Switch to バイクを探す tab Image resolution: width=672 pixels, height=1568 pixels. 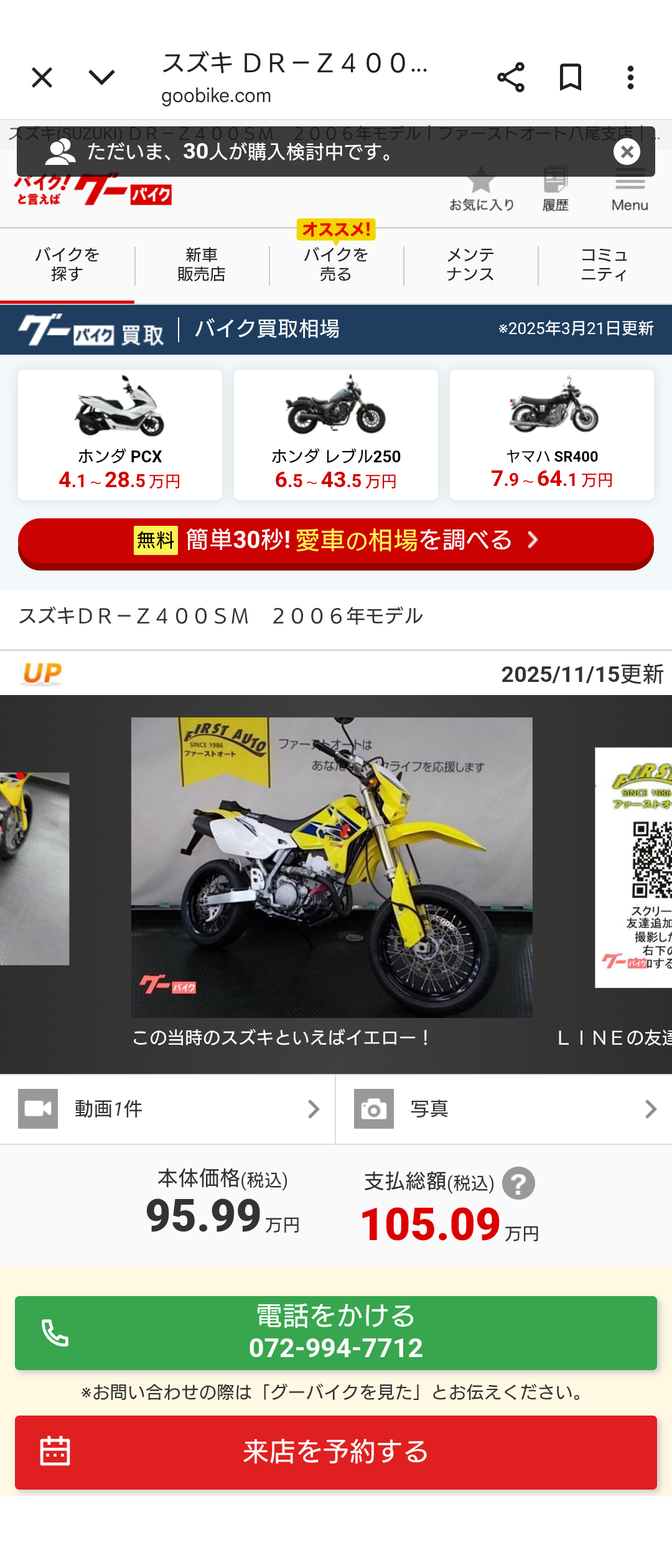(67, 265)
